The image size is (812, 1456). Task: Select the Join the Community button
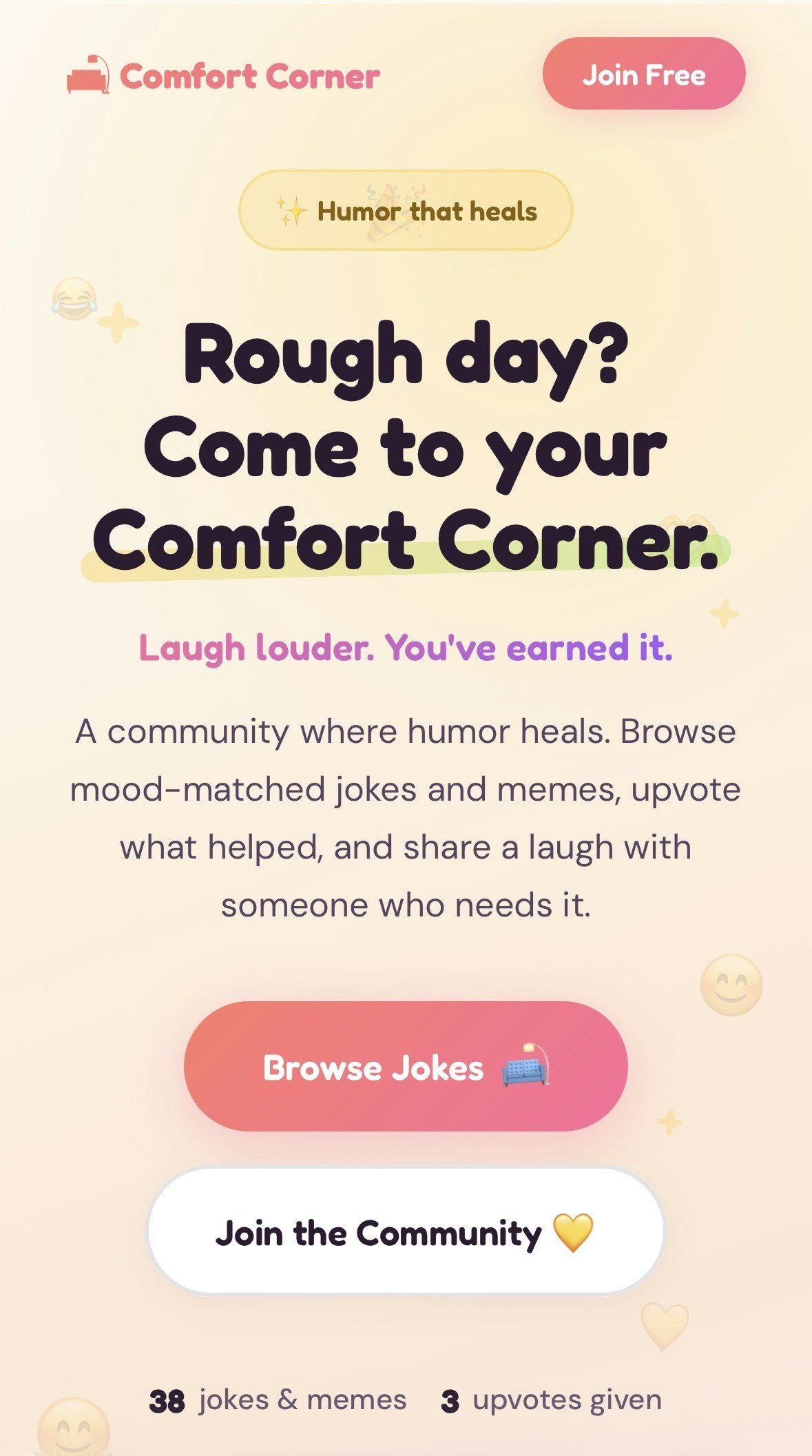[x=406, y=1234]
